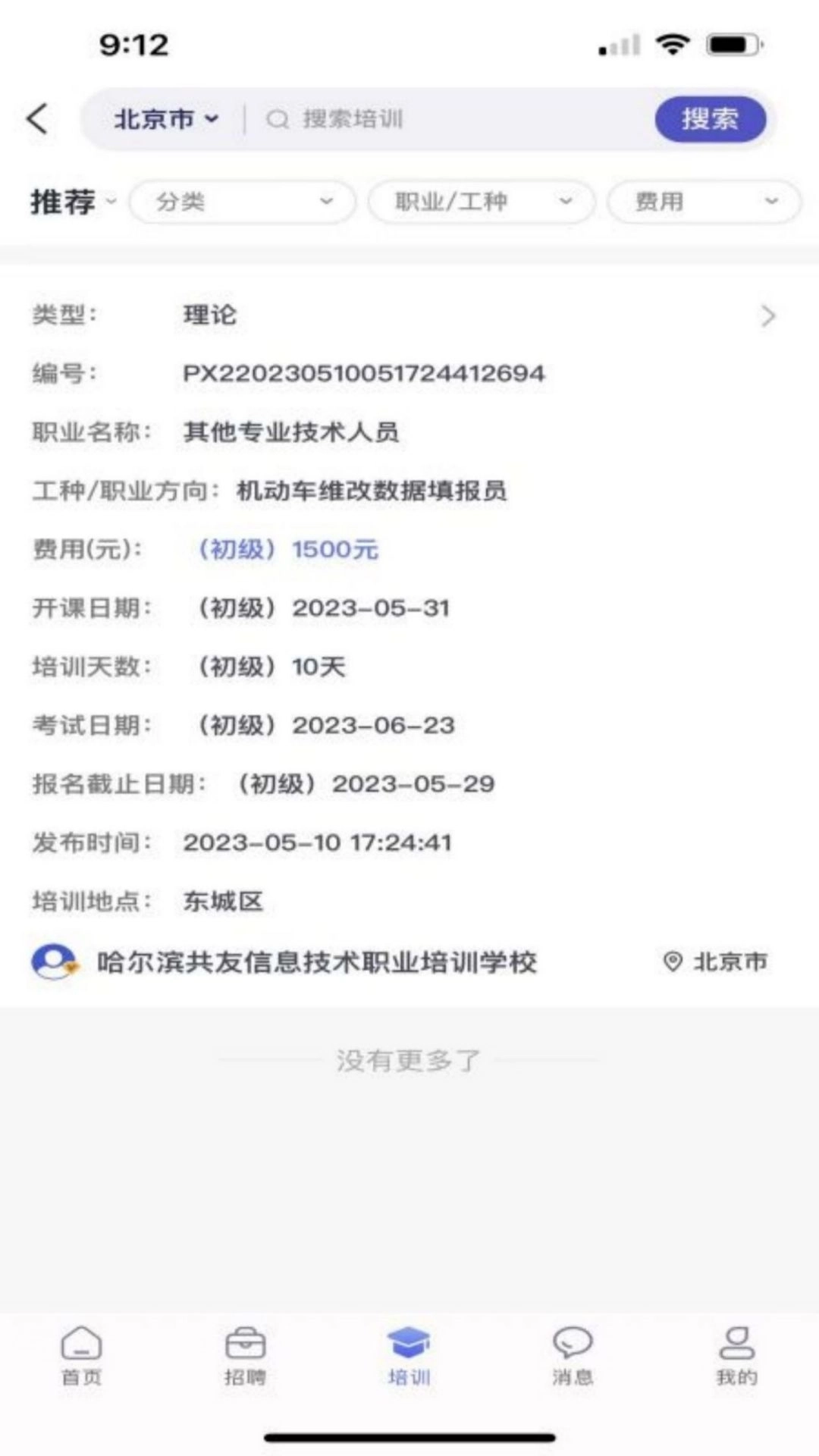Expand the 分类 filter
This screenshot has width=819, height=1456.
click(x=243, y=202)
